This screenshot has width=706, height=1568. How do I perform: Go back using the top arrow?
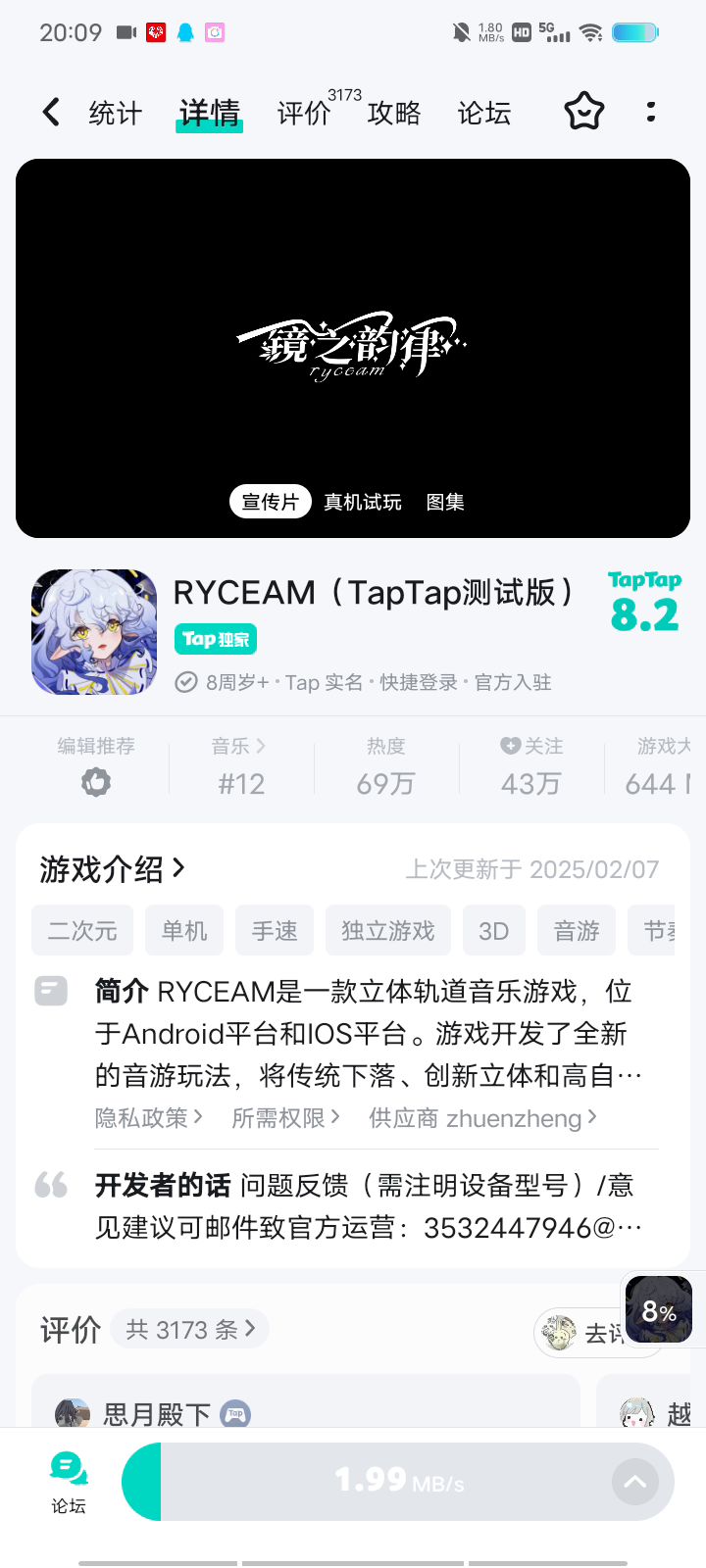click(x=52, y=112)
